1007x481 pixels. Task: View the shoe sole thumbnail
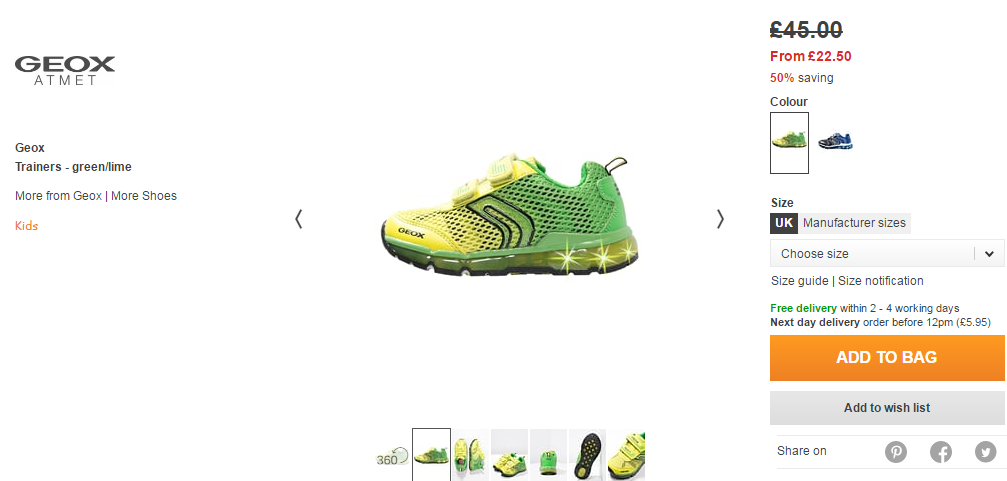point(587,455)
